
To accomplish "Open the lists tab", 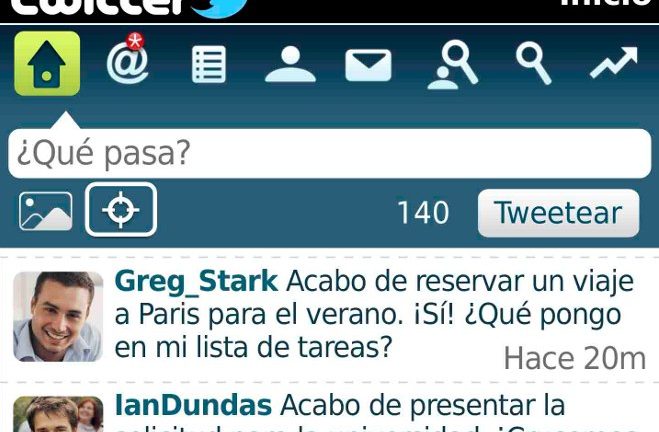I will (x=209, y=65).
